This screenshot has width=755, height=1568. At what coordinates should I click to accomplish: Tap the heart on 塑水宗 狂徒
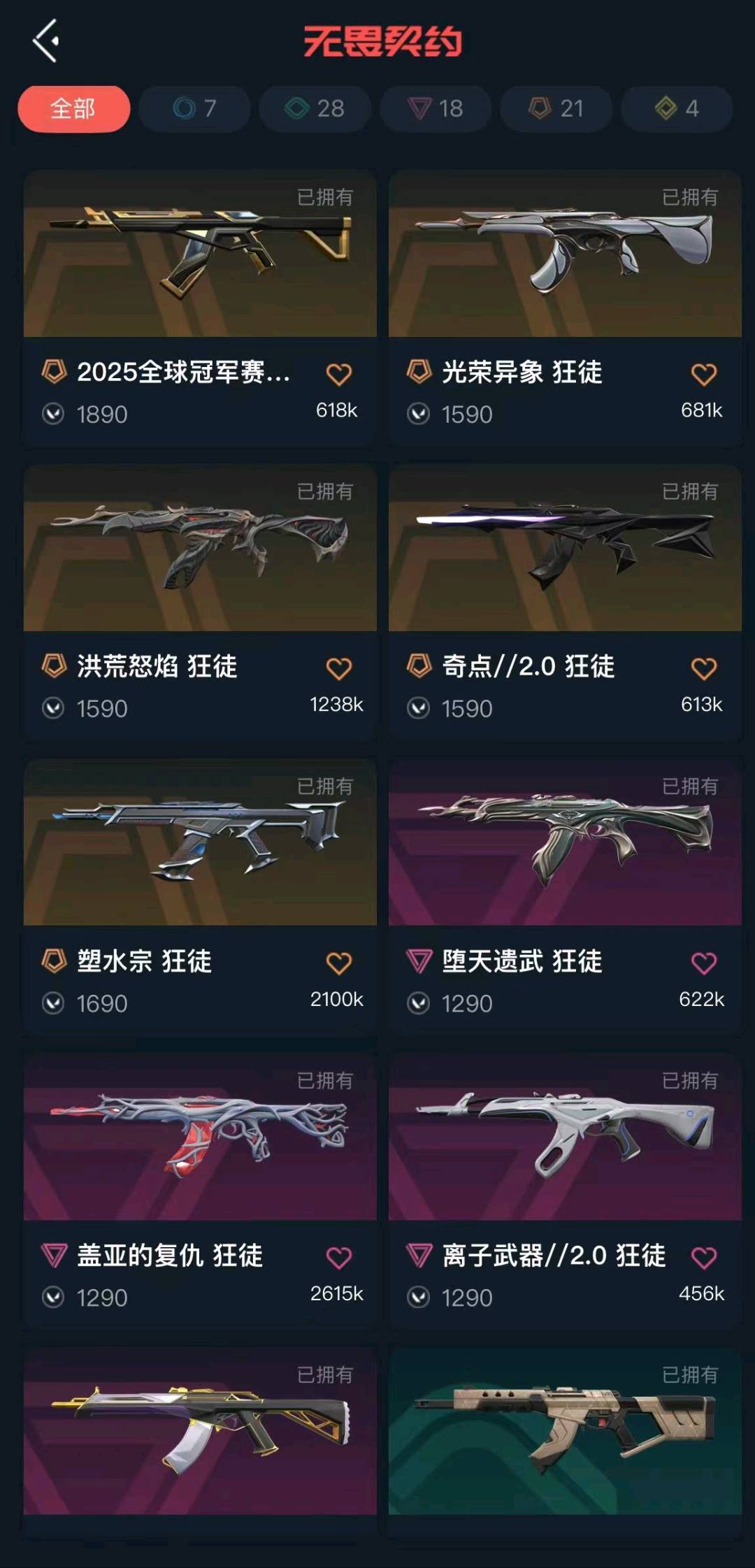(339, 963)
